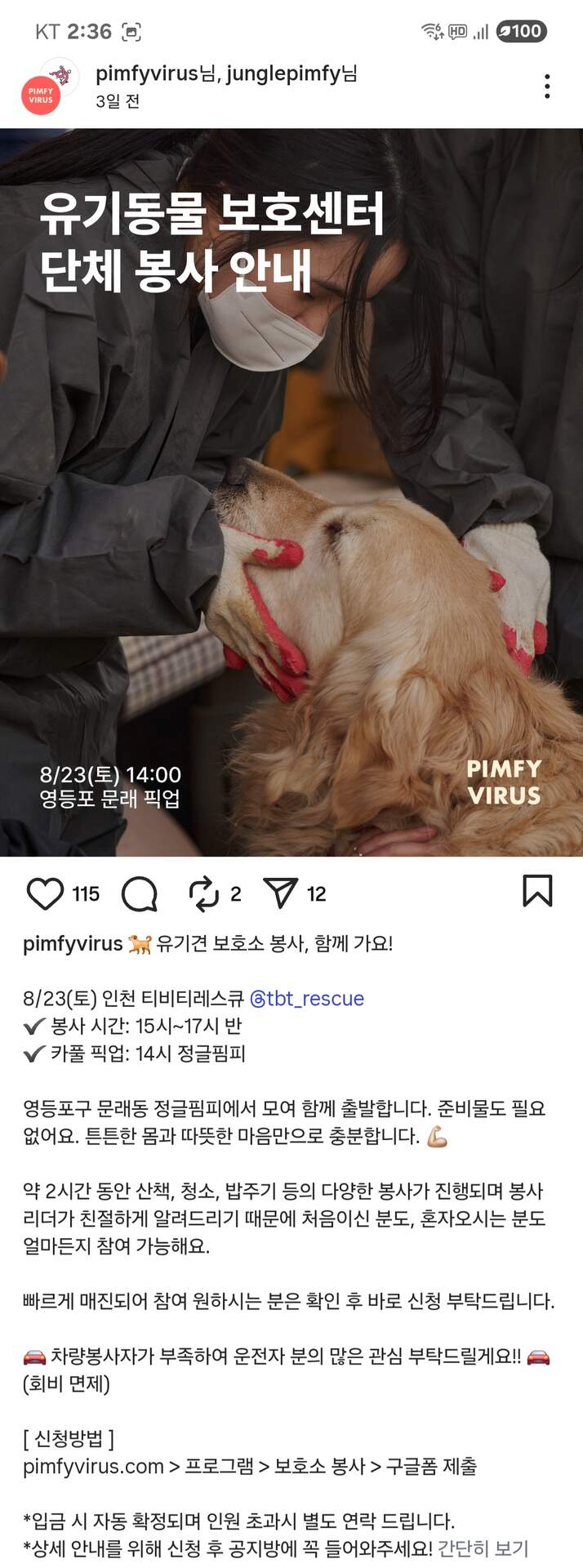Bookmark this post
Viewport: 583px width, 1568px height.
pyautogui.click(x=536, y=891)
